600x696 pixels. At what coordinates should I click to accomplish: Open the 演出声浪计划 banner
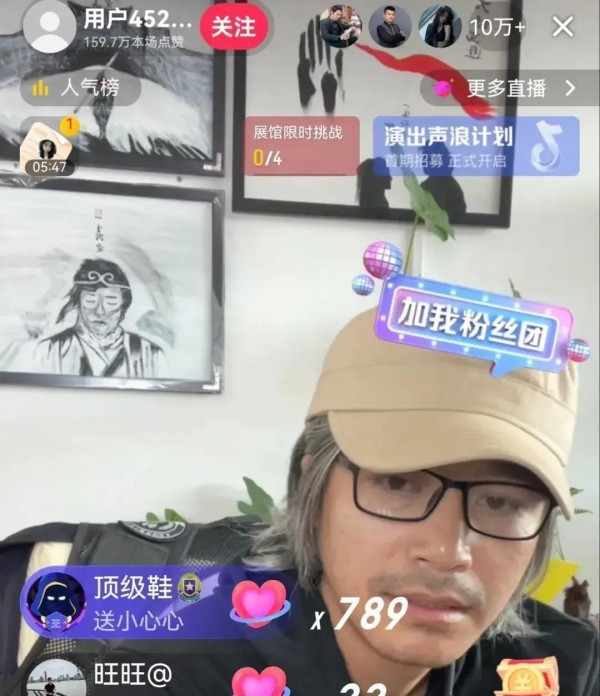pyautogui.click(x=475, y=146)
